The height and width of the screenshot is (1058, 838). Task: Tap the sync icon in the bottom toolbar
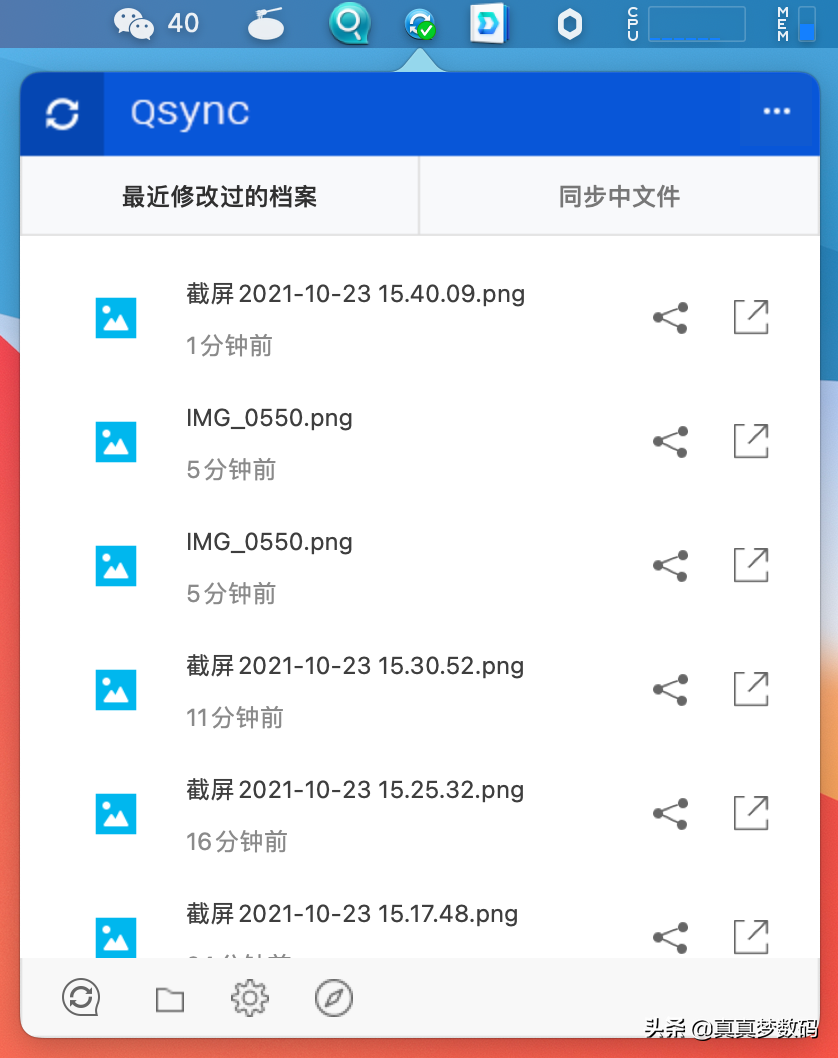pyautogui.click(x=81, y=998)
